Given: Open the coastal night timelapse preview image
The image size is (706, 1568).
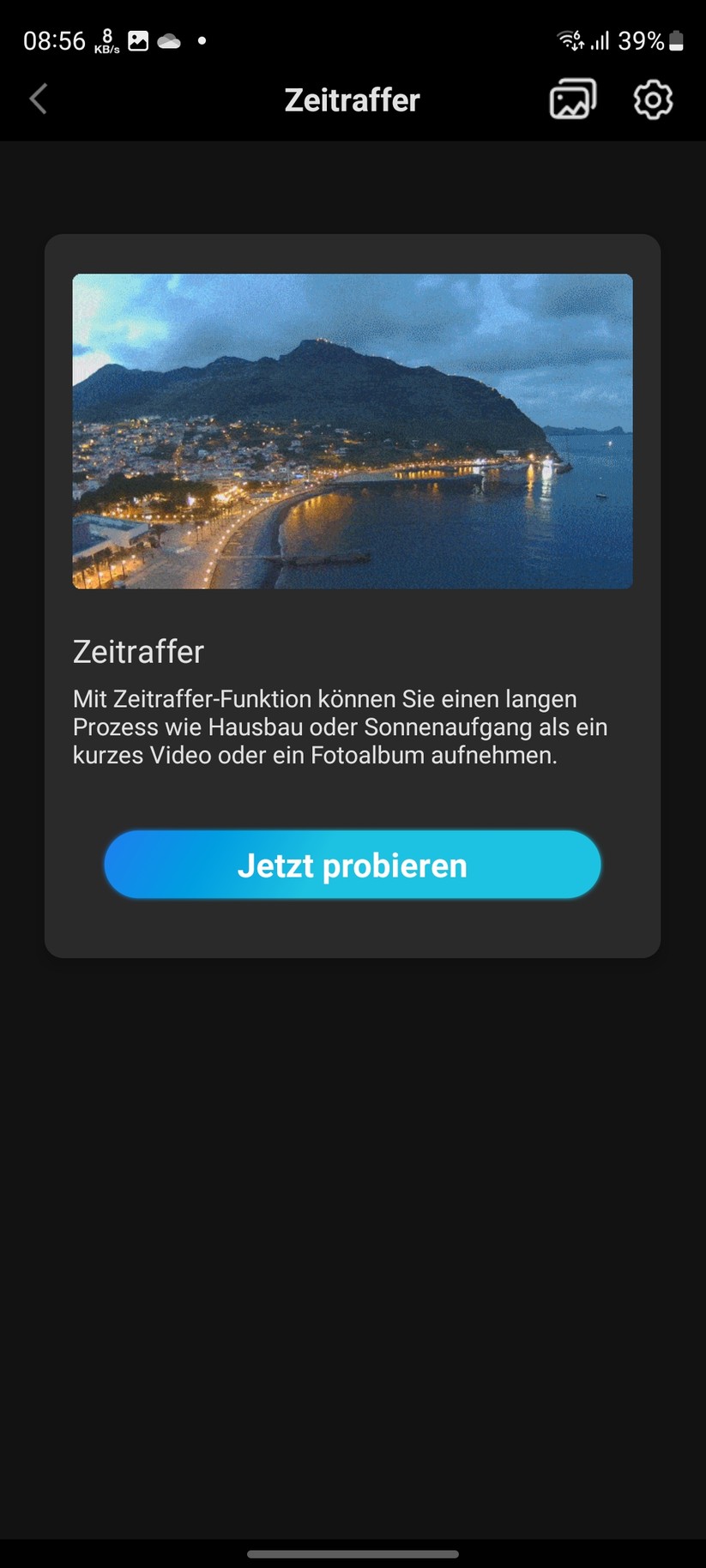Looking at the screenshot, I should (x=352, y=431).
